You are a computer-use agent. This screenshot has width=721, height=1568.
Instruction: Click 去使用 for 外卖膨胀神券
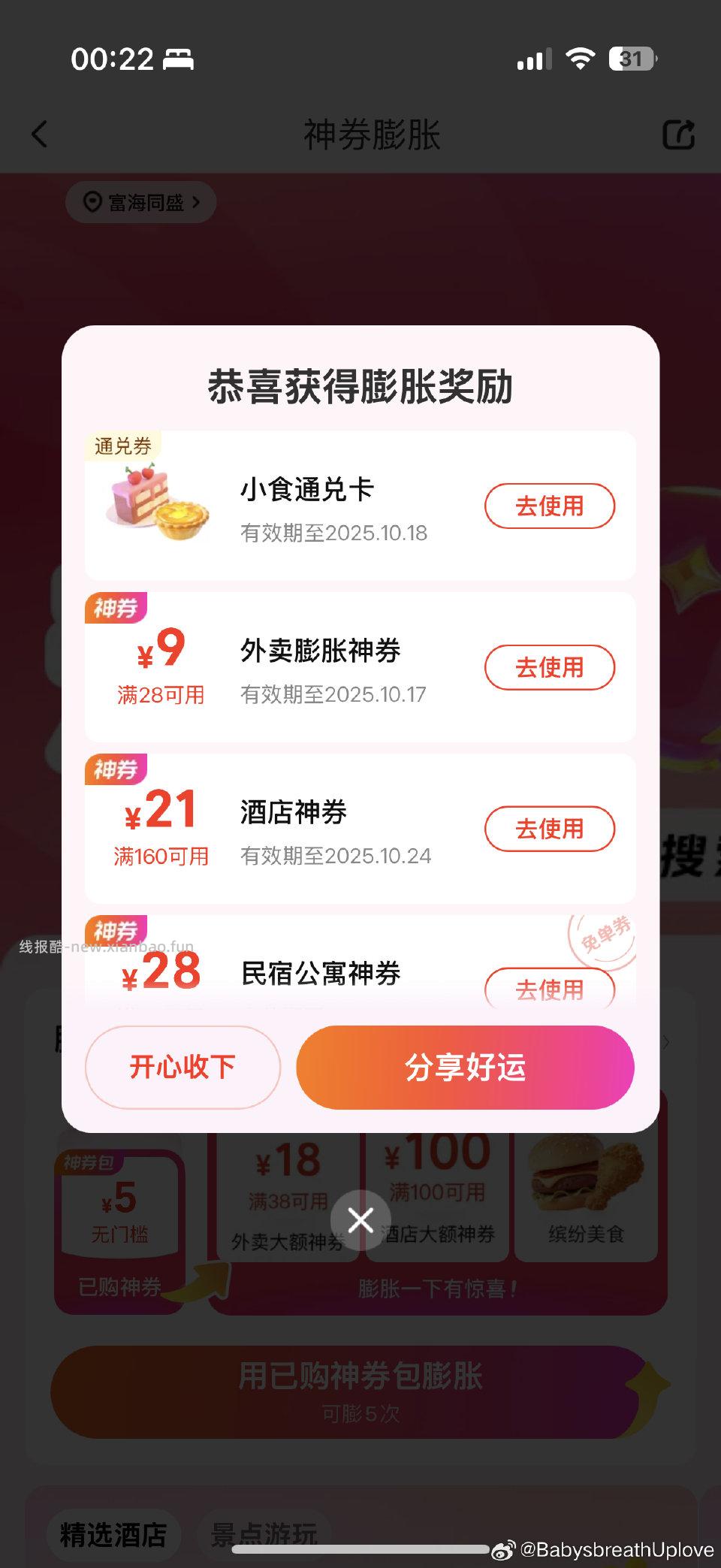pos(551,667)
